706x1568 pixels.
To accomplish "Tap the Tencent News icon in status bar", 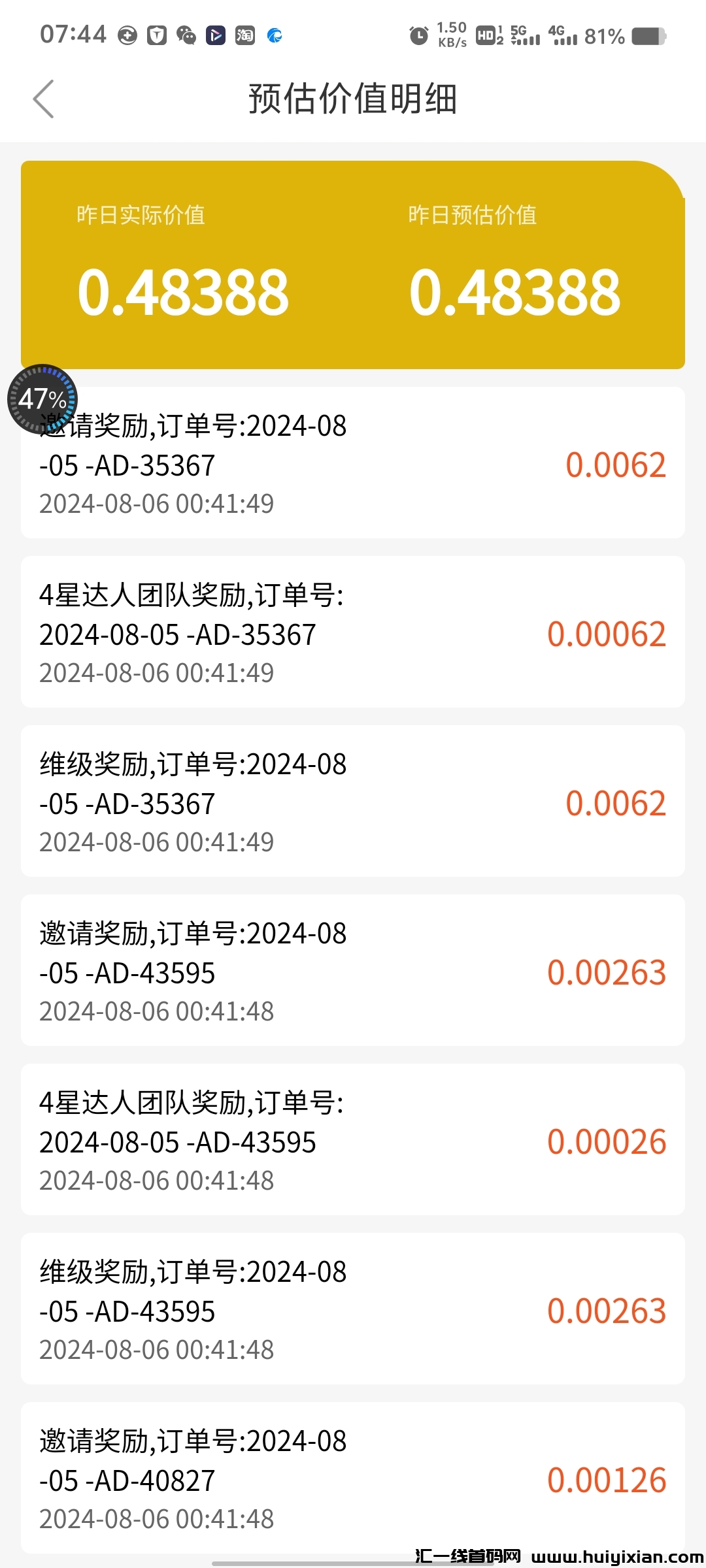I will coord(275,36).
